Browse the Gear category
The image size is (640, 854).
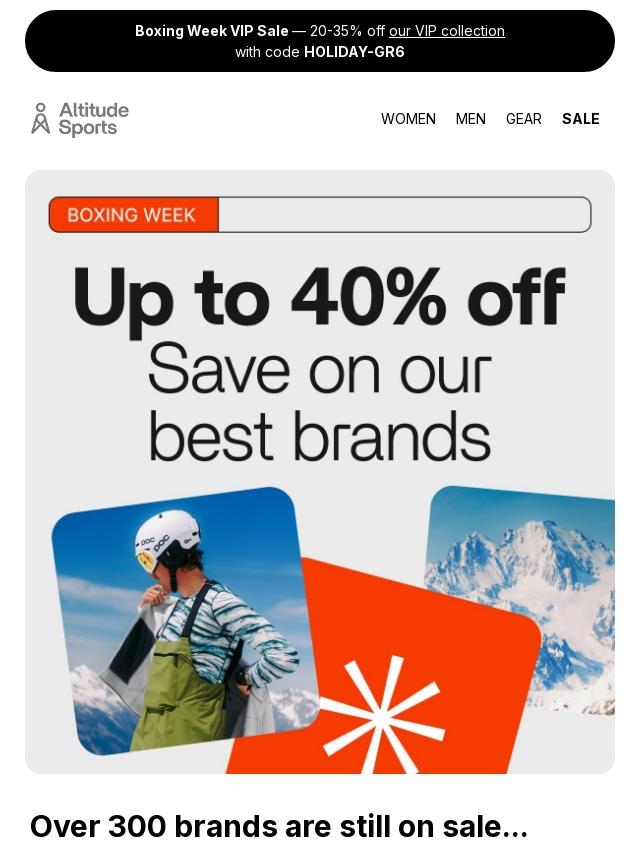pos(523,119)
